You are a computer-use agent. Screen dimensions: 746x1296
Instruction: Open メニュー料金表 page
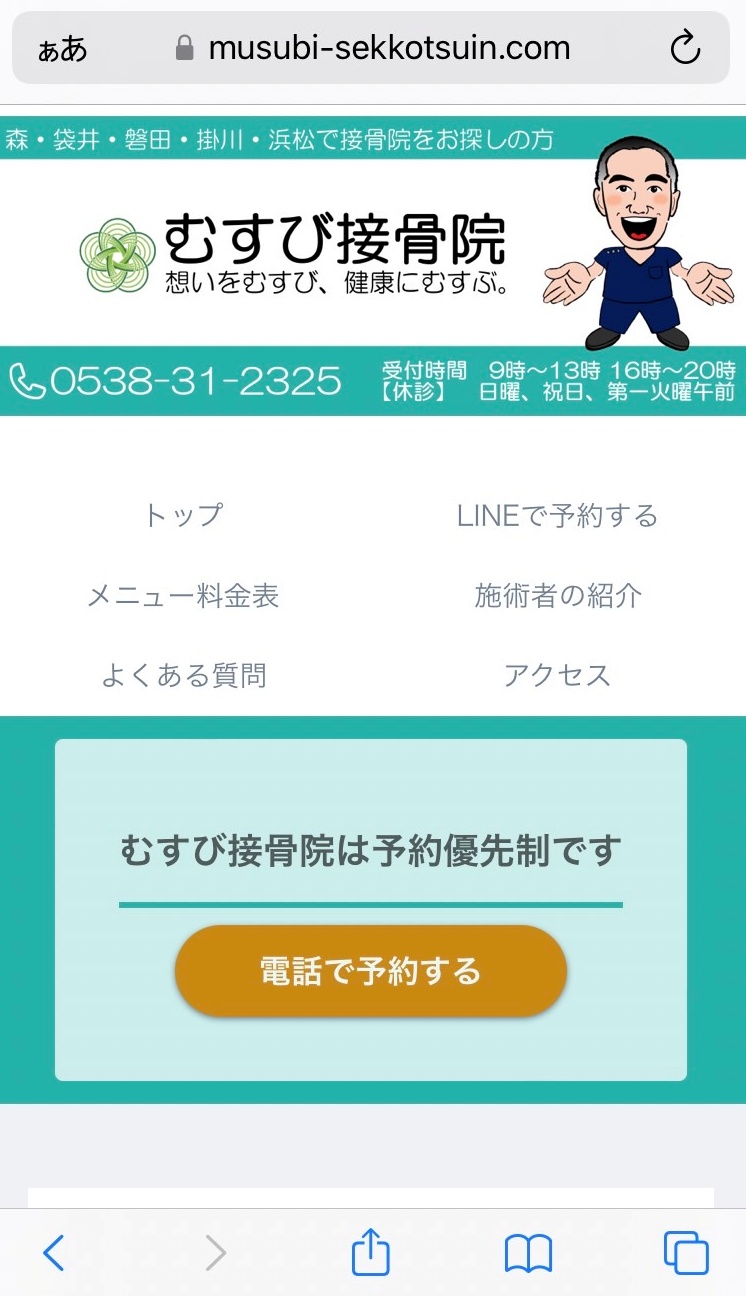pyautogui.click(x=183, y=596)
